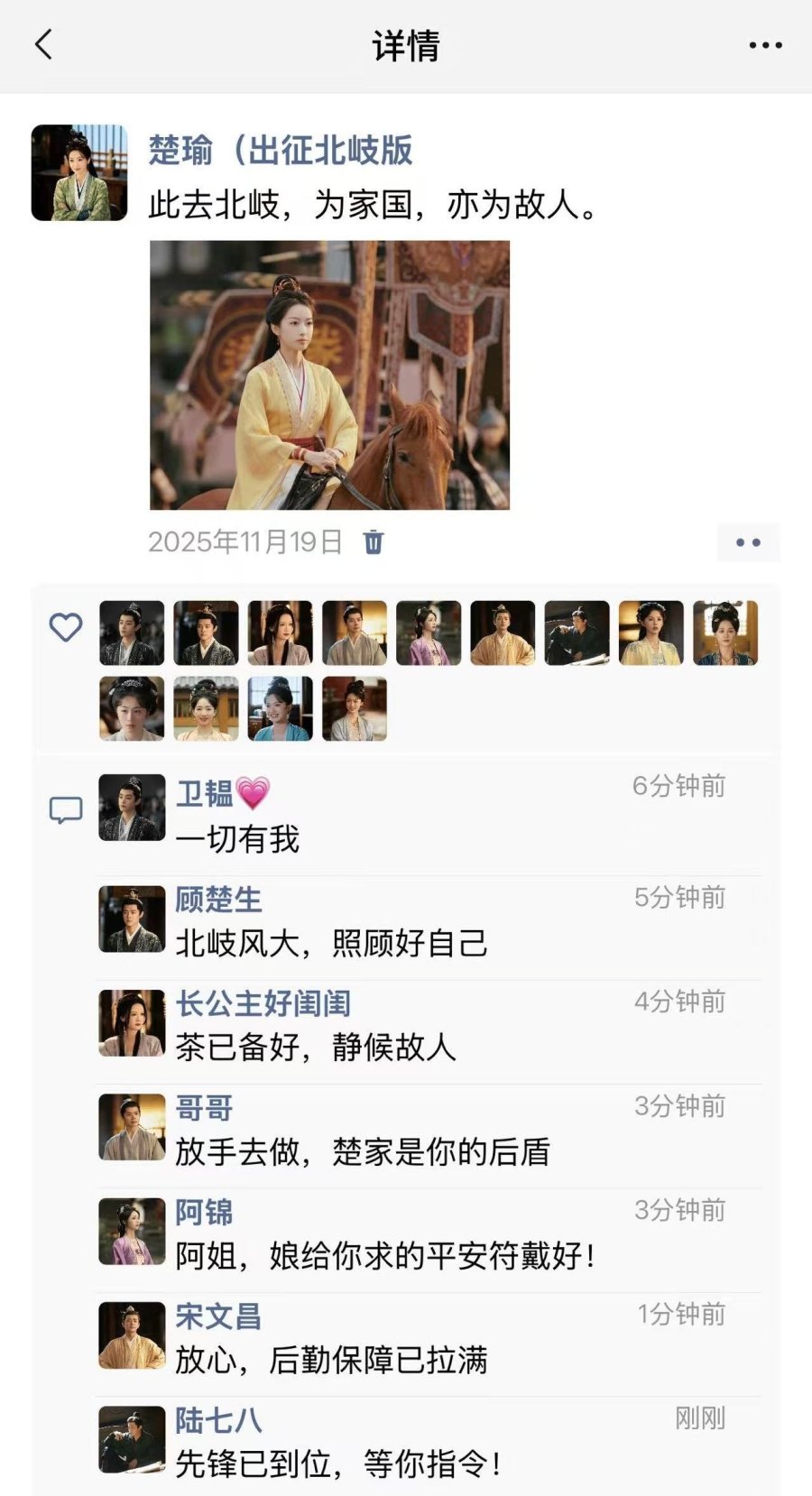This screenshot has width=812, height=1496.
Task: Open the overflow menu in the top bar
Action: click(x=765, y=45)
